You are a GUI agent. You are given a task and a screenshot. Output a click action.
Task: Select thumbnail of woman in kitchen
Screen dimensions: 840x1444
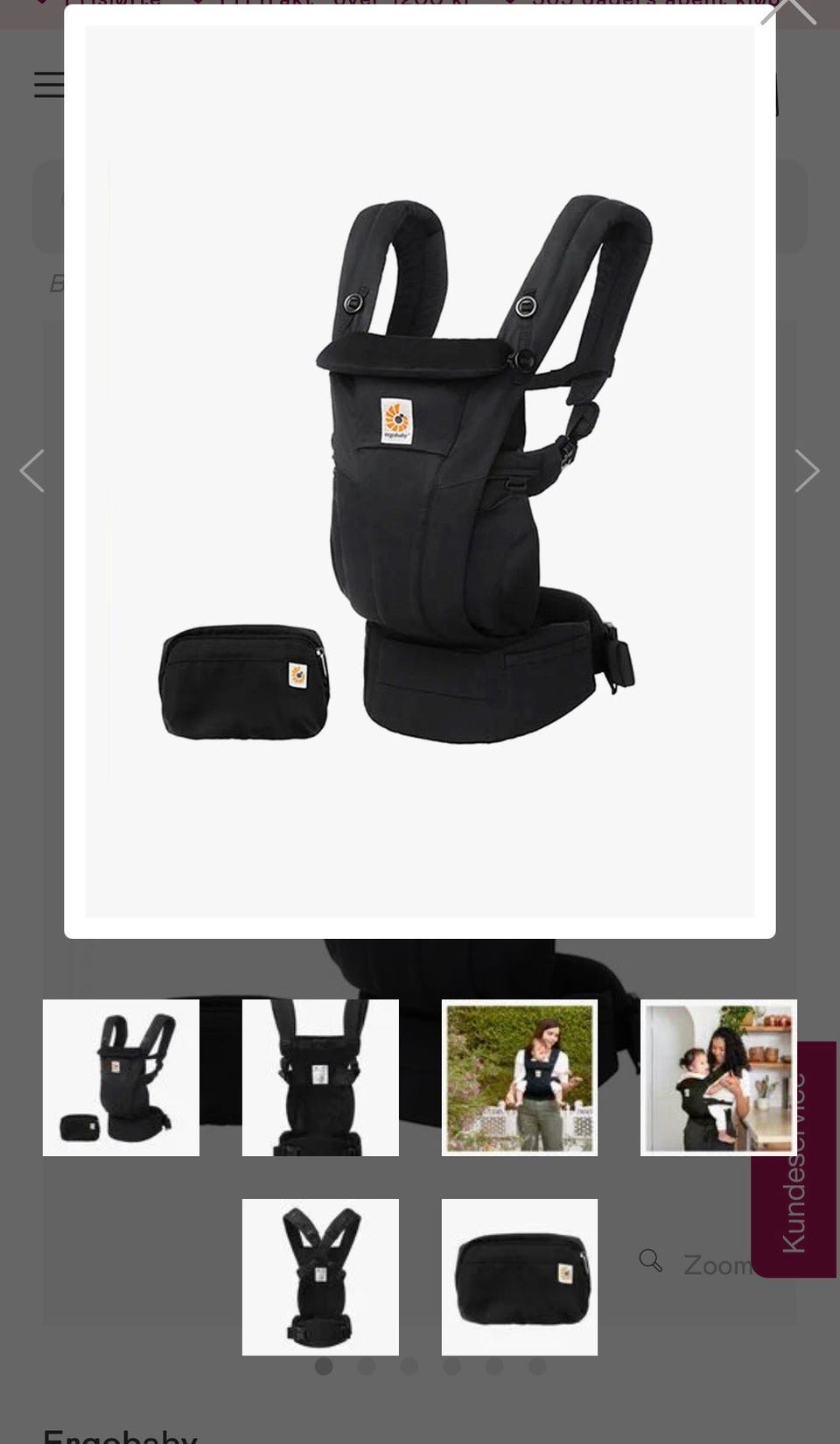718,1077
